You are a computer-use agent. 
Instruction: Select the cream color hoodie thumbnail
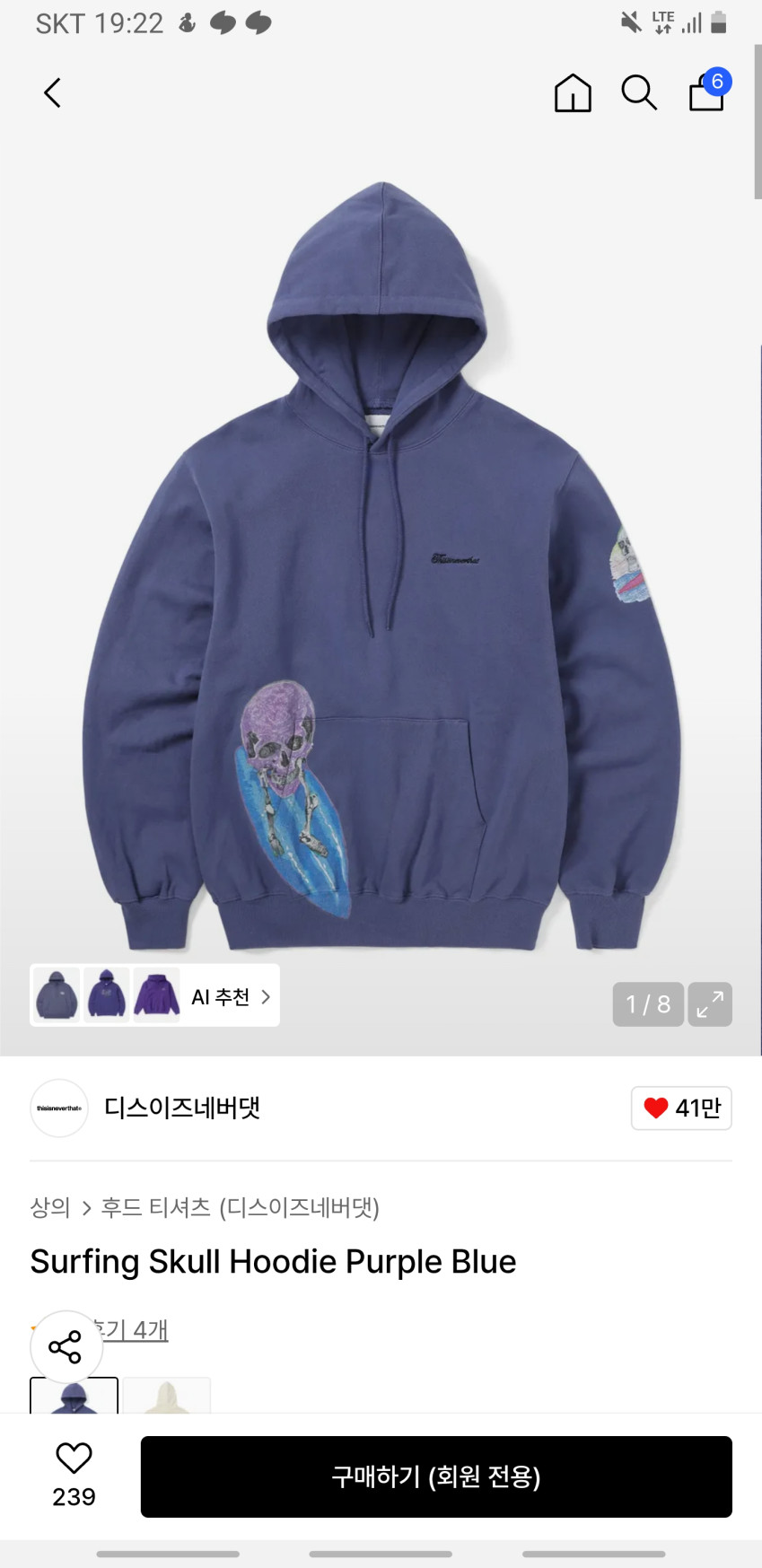click(167, 1396)
